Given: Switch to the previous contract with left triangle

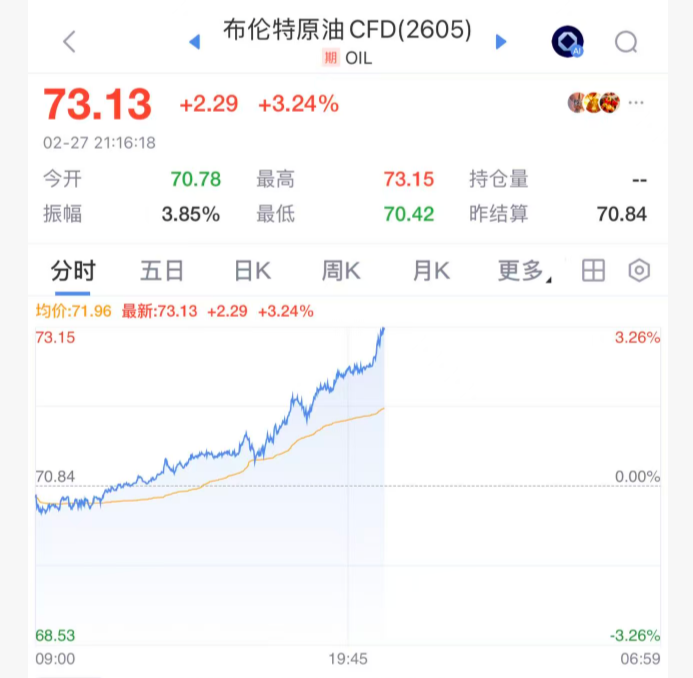Looking at the screenshot, I should click(194, 42).
